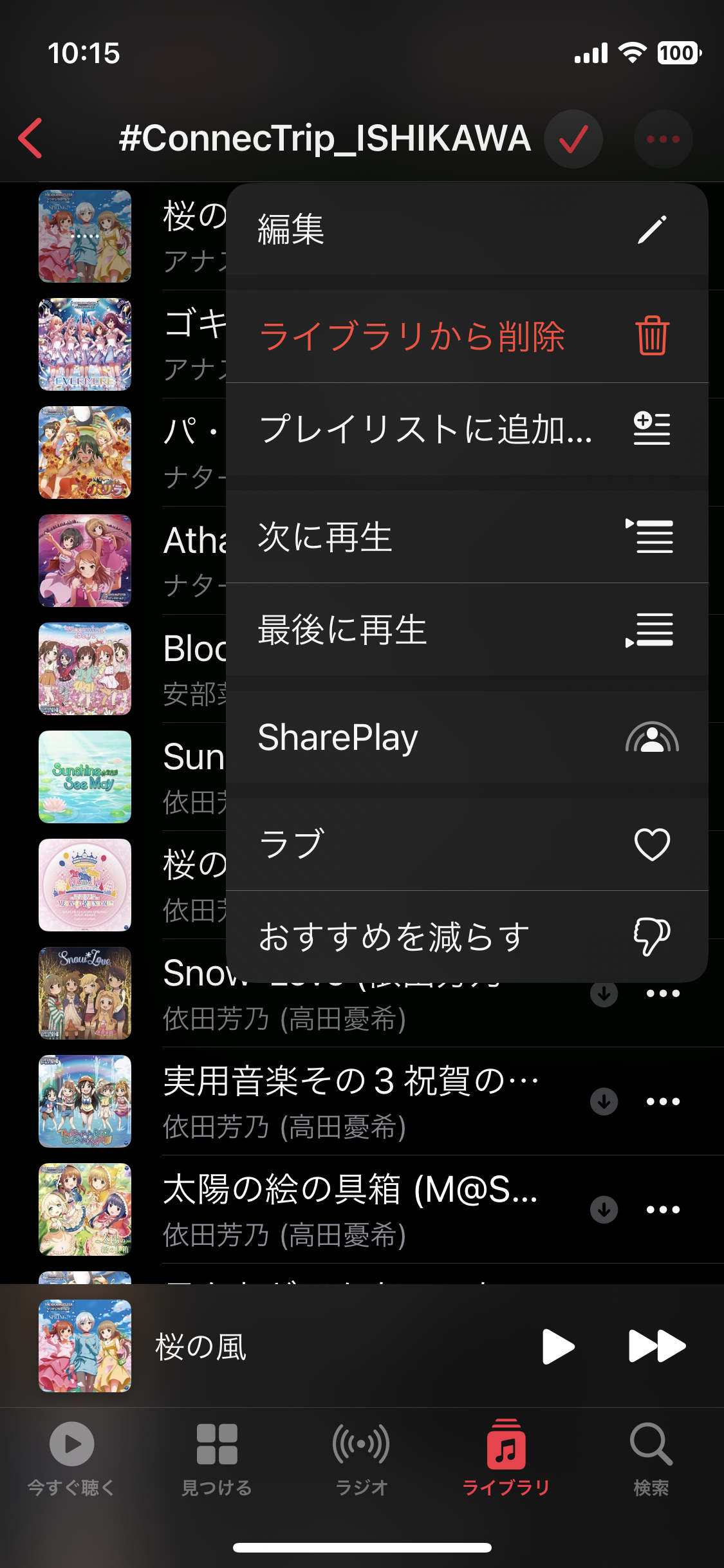Screen dimensions: 724x1568
Task: Open more options for 太陽の絵の具箱
Action: tap(663, 1209)
